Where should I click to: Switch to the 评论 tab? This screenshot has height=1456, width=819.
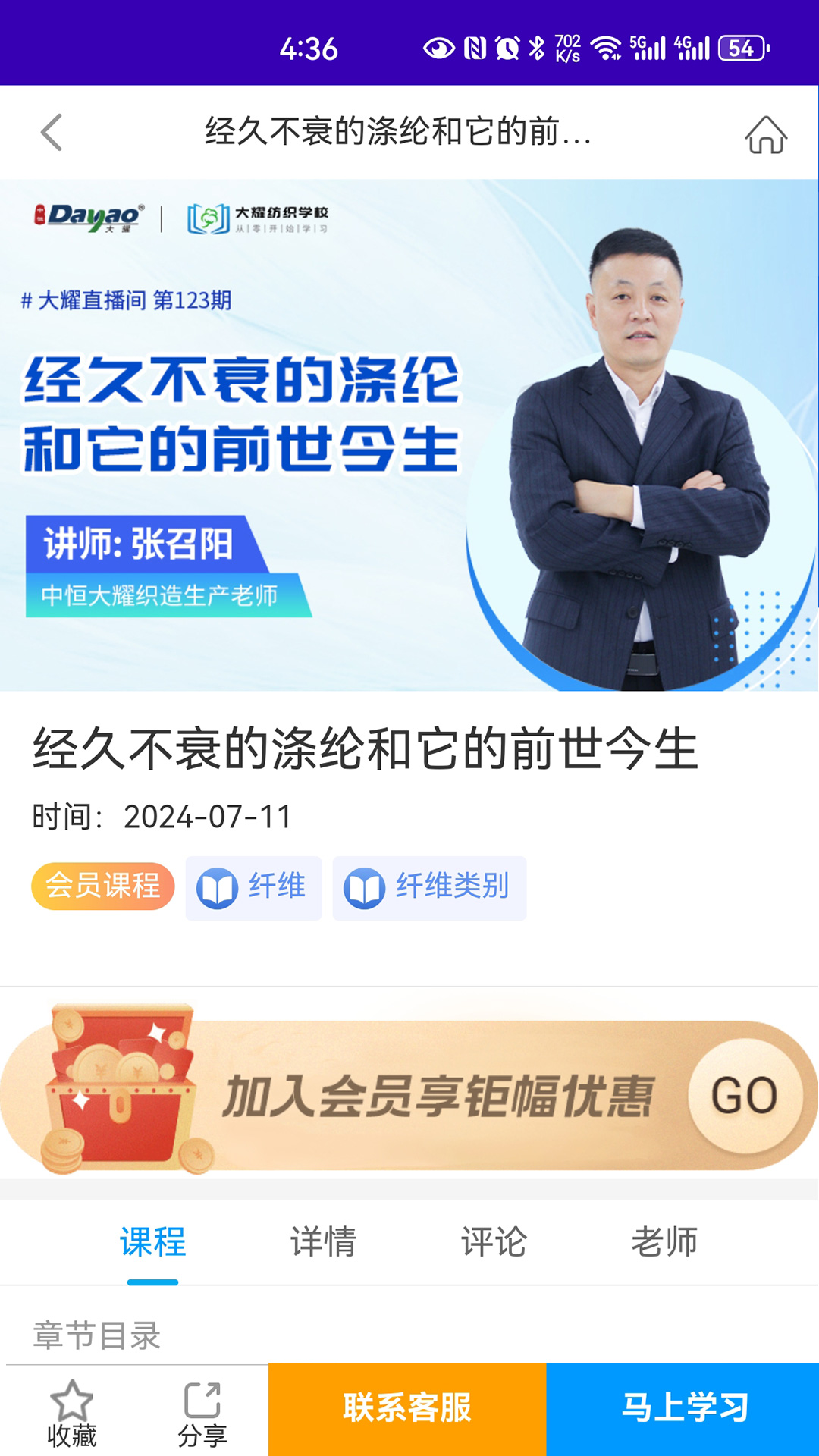click(494, 1242)
